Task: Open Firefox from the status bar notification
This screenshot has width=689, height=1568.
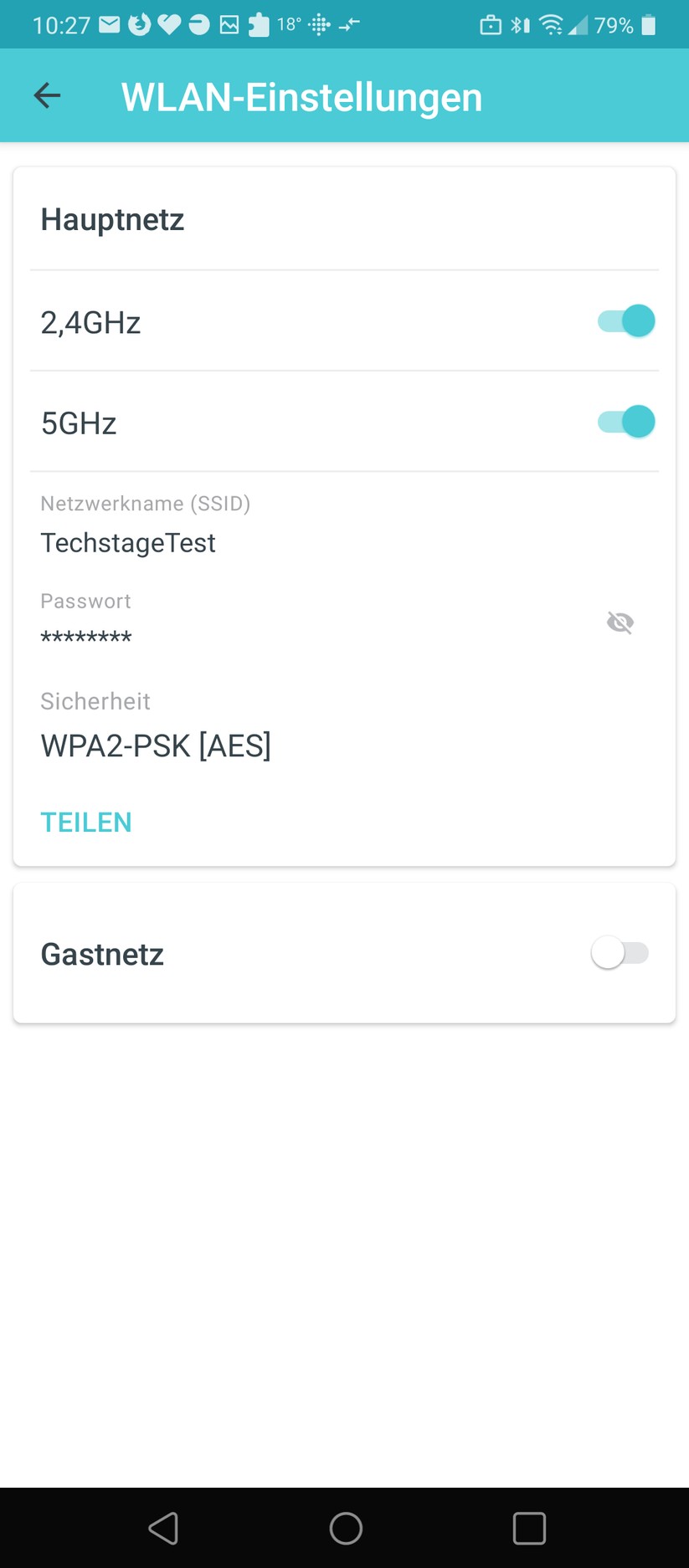Action: (x=139, y=24)
